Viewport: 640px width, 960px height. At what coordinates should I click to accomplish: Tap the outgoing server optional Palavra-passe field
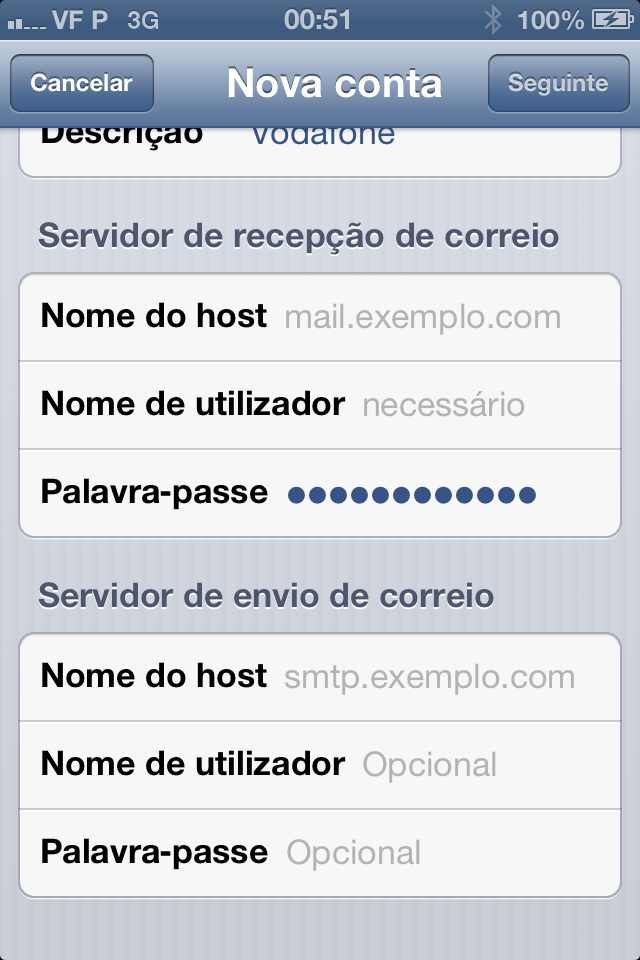(354, 853)
